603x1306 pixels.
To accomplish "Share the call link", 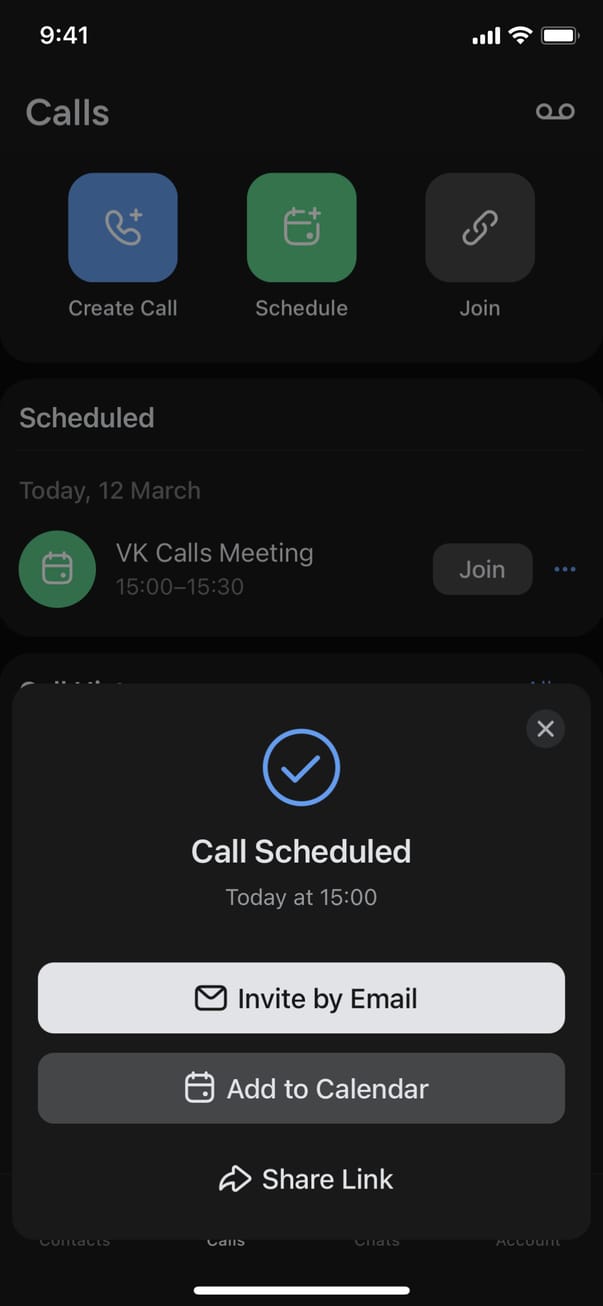I will click(x=305, y=1179).
